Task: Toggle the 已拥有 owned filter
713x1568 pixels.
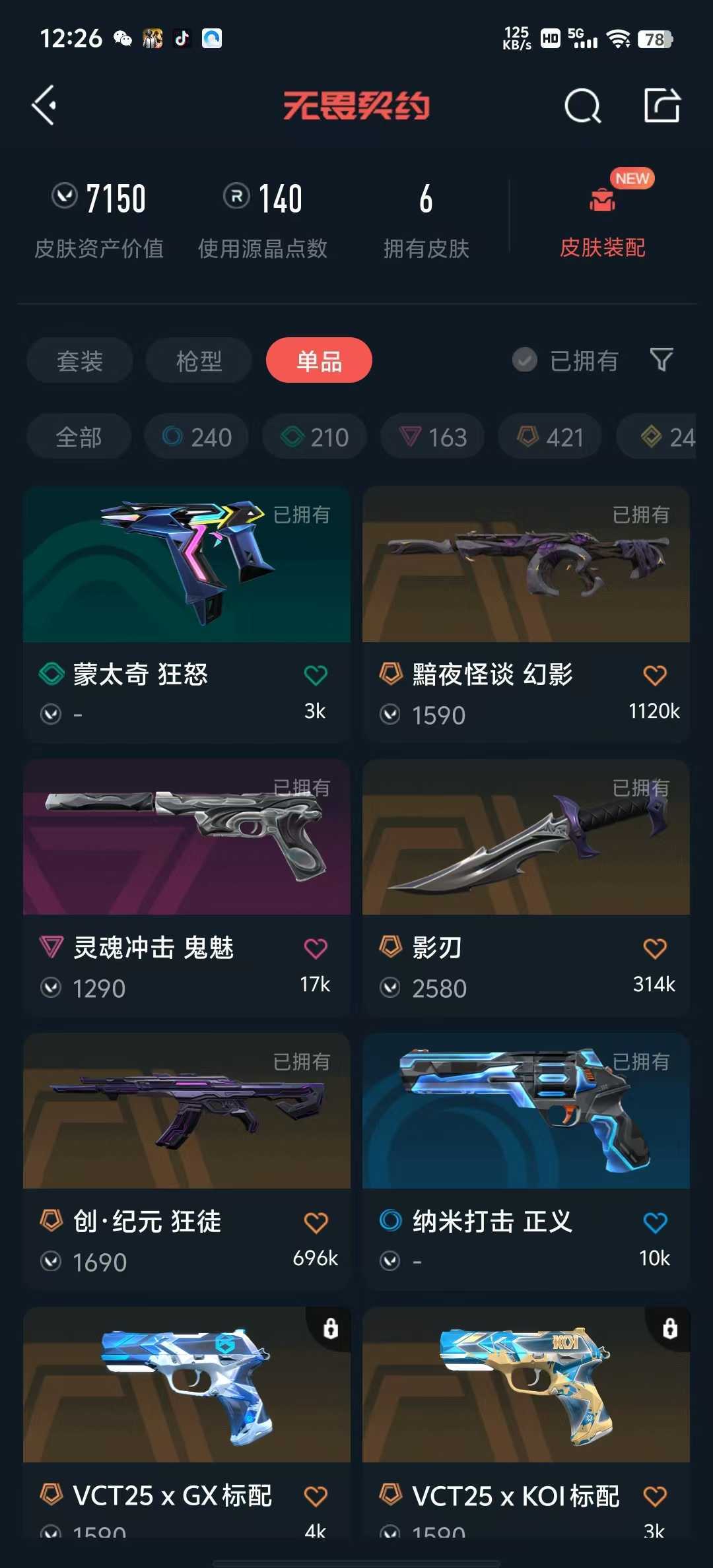Action: [x=568, y=360]
